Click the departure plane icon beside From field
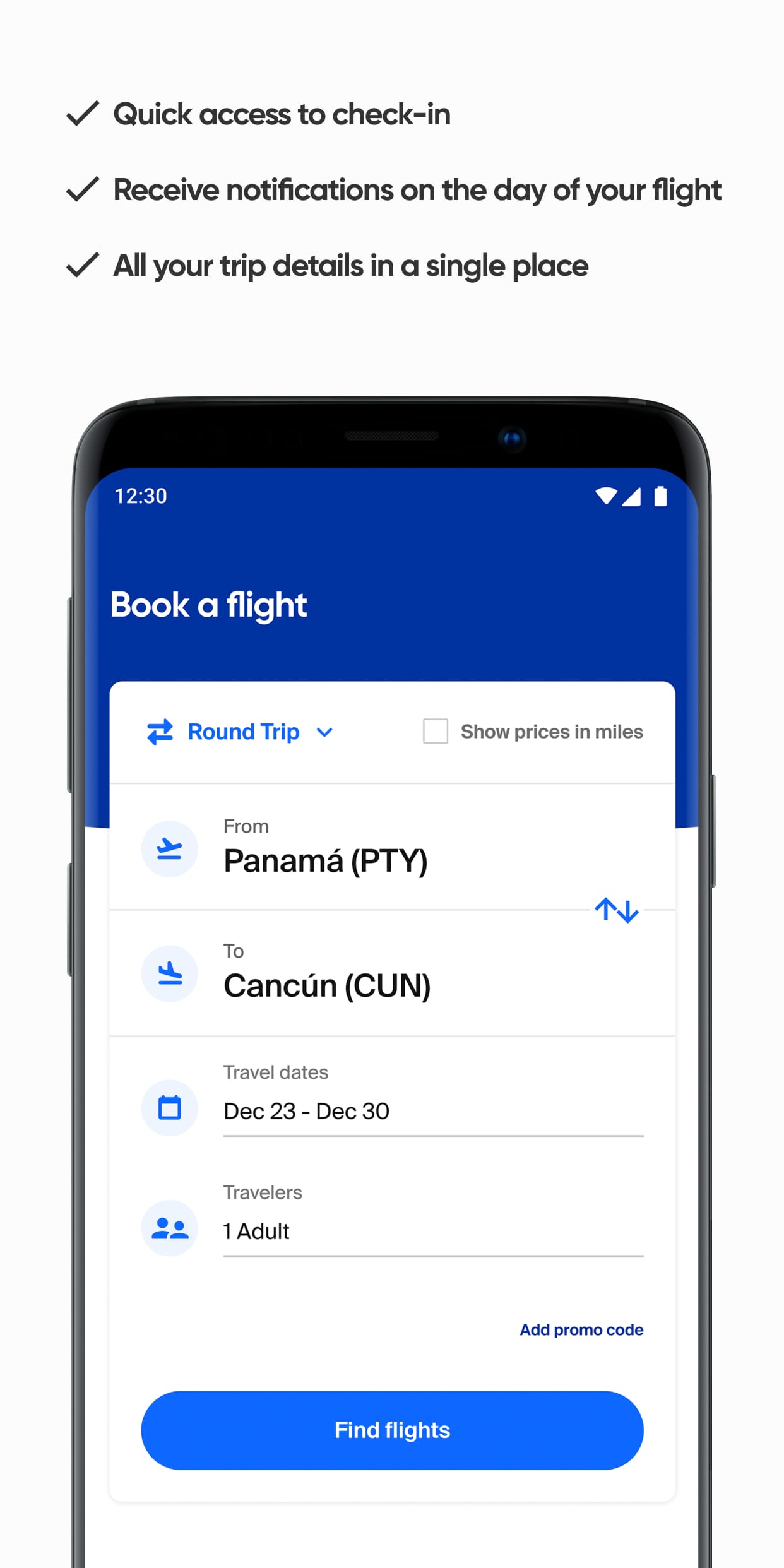Image resolution: width=784 pixels, height=1568 pixels. click(169, 848)
